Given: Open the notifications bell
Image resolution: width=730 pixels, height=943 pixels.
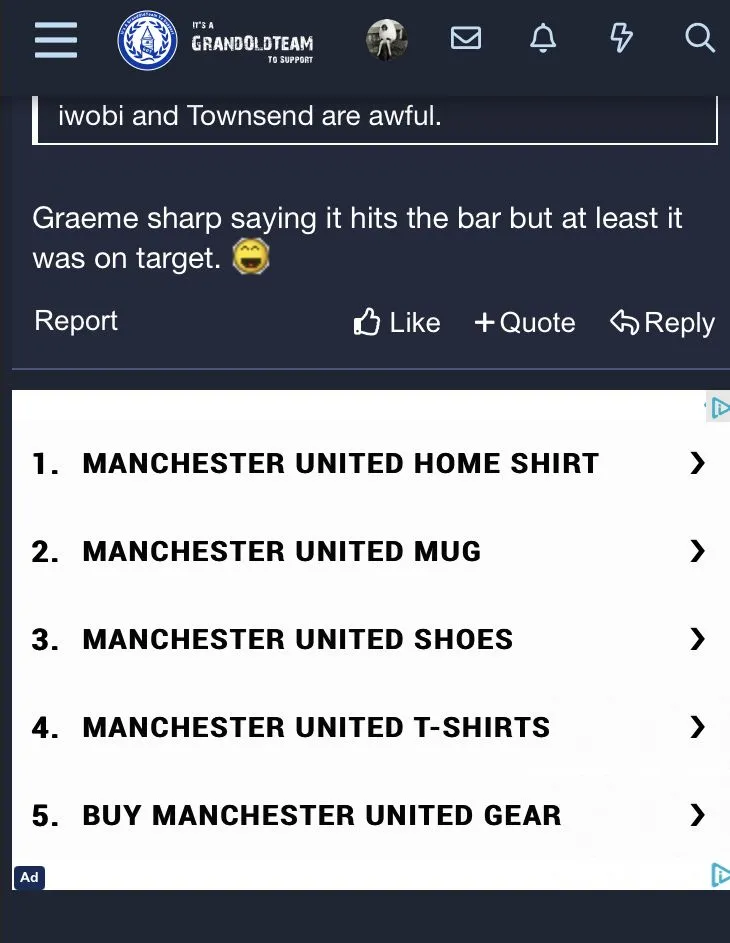Looking at the screenshot, I should (x=543, y=39).
